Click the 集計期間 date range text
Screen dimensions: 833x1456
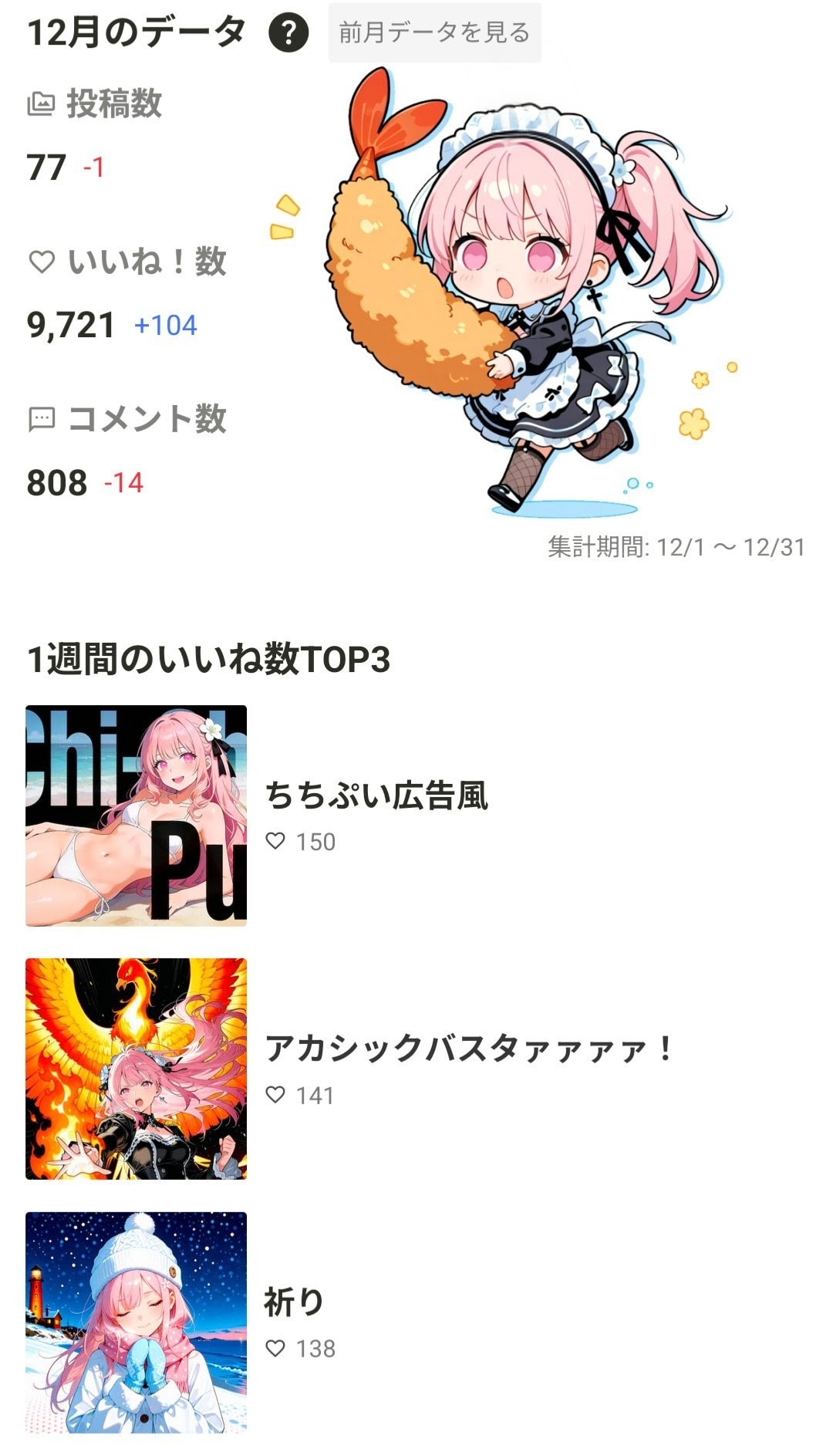(x=676, y=548)
